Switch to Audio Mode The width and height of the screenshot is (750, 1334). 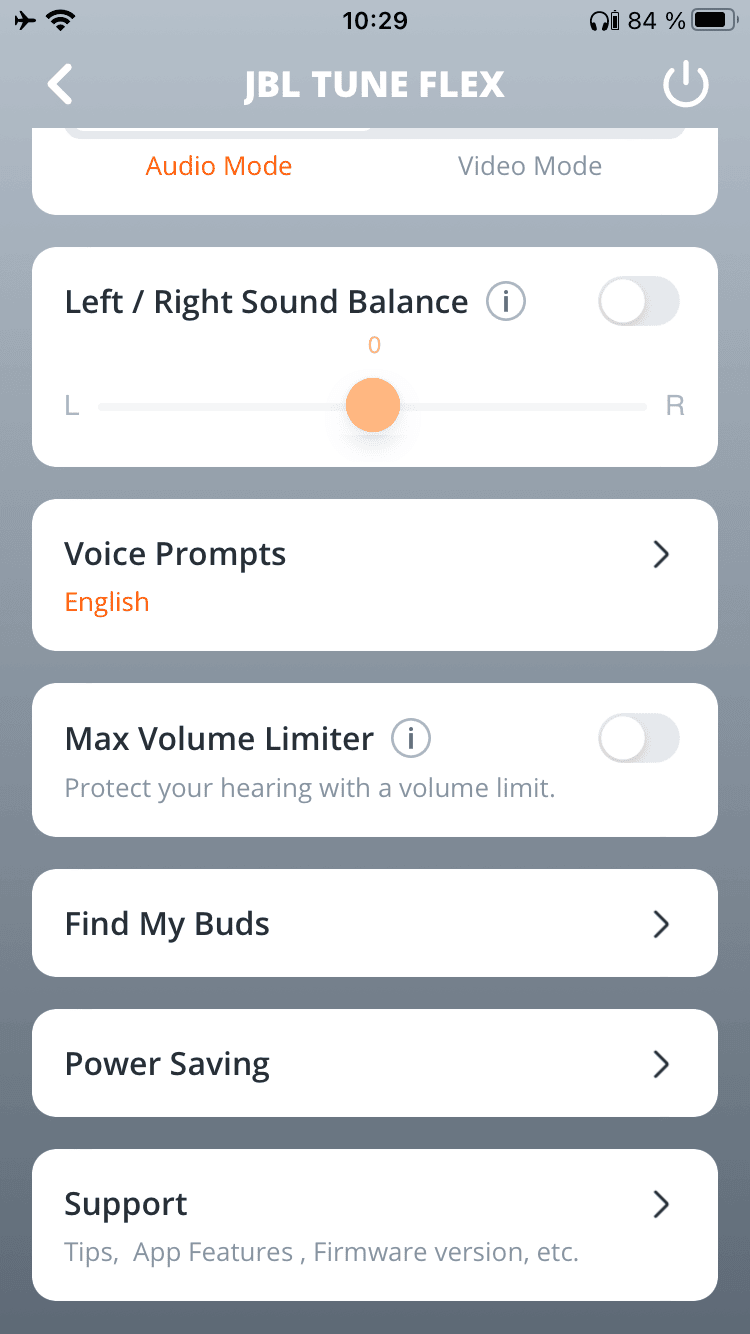point(219,166)
